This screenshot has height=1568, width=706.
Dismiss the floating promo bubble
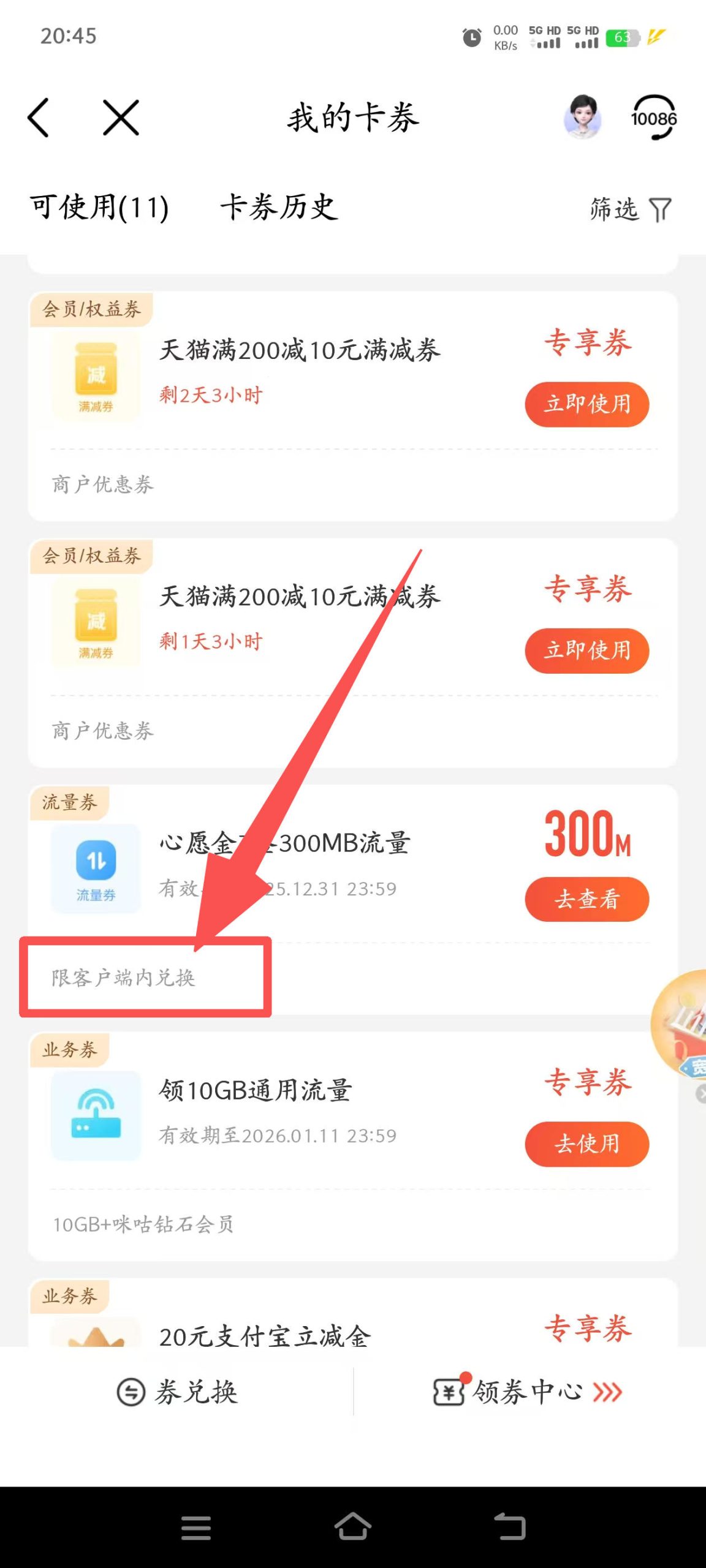pyautogui.click(x=700, y=1094)
